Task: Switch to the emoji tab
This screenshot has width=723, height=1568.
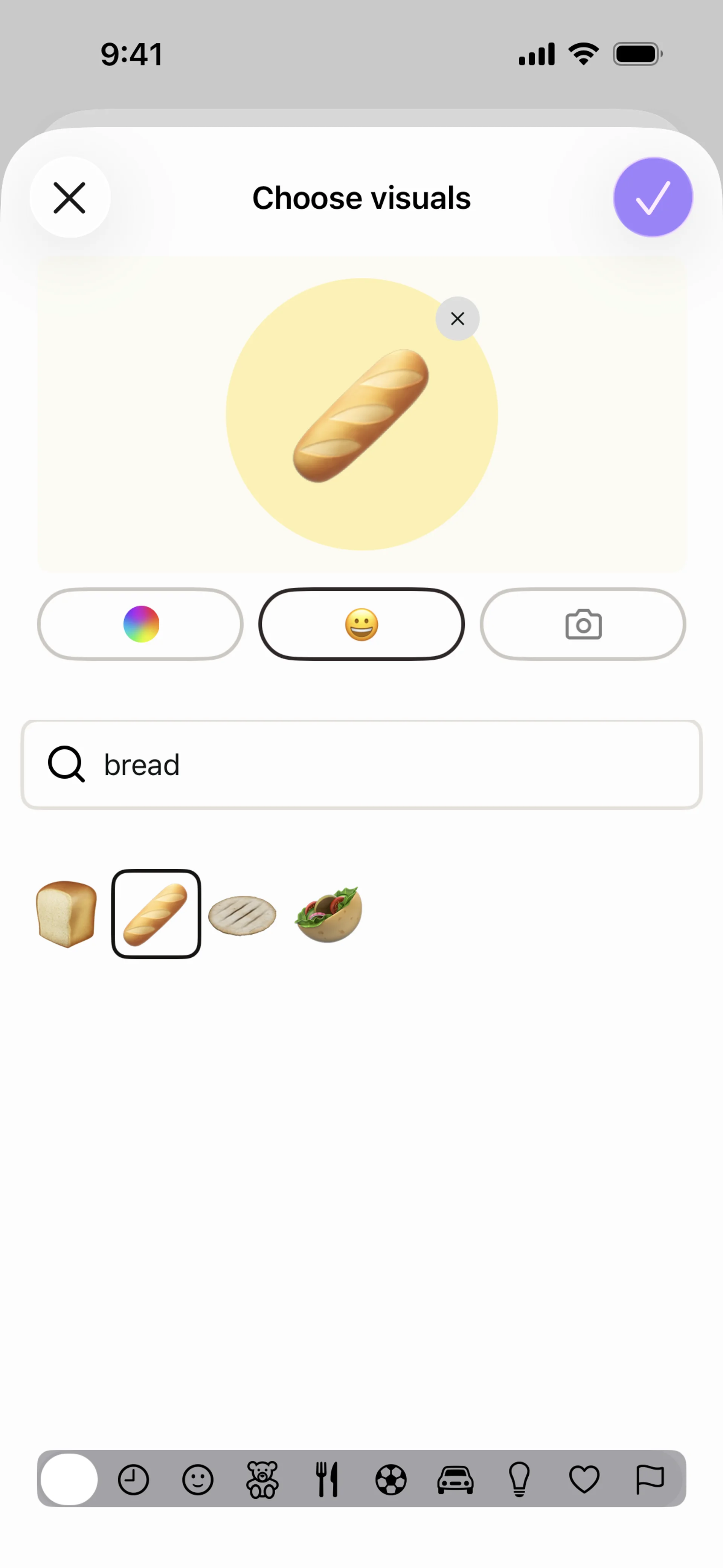Action: pos(361,624)
